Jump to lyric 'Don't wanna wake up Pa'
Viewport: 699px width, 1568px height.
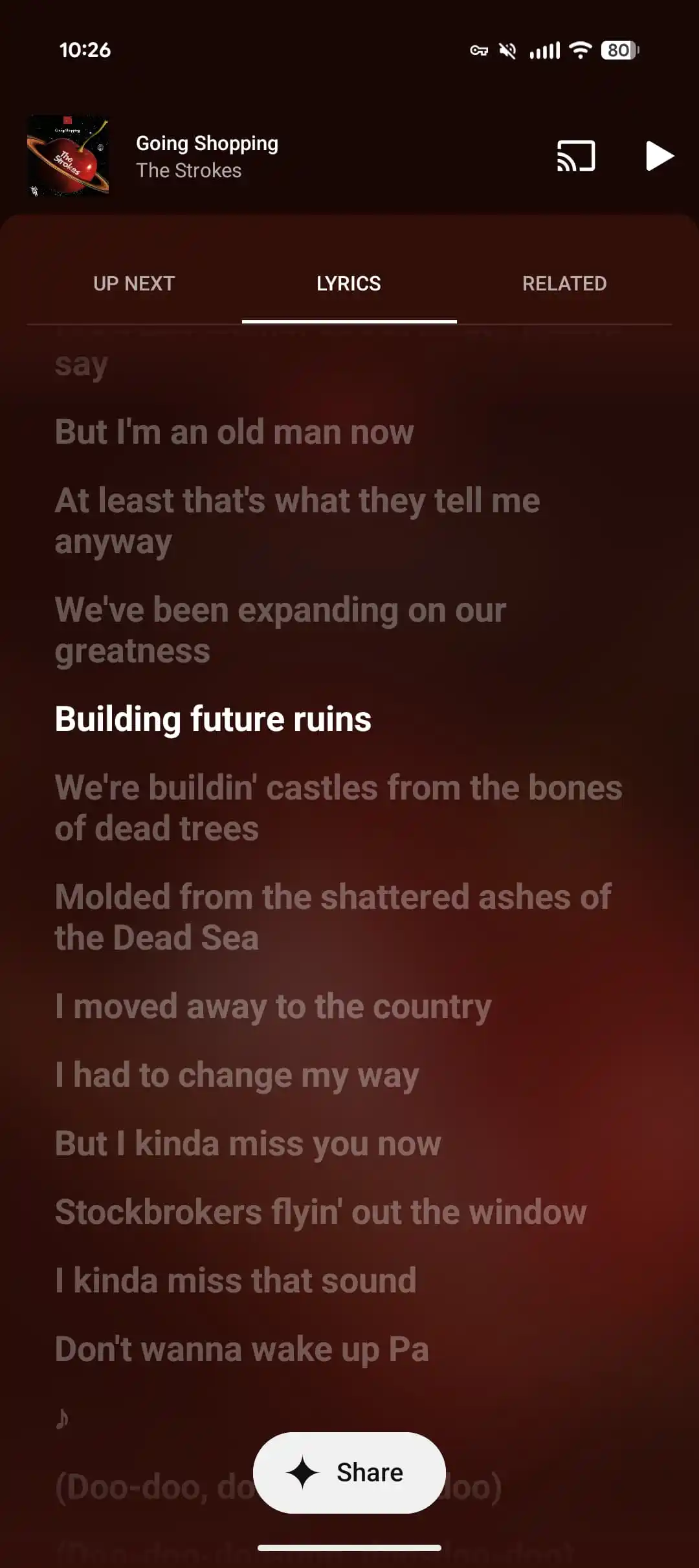[241, 1349]
